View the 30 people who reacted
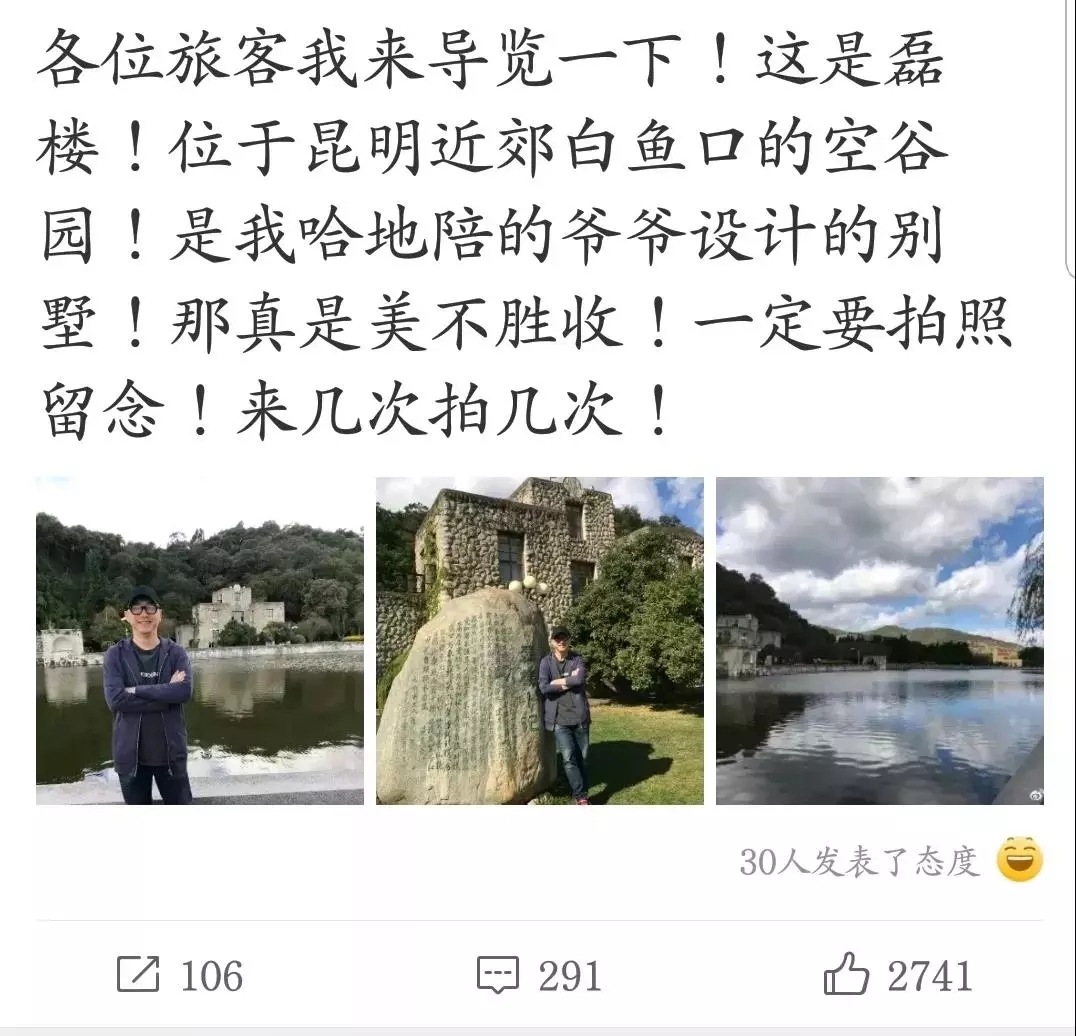1076x1036 pixels. [859, 861]
